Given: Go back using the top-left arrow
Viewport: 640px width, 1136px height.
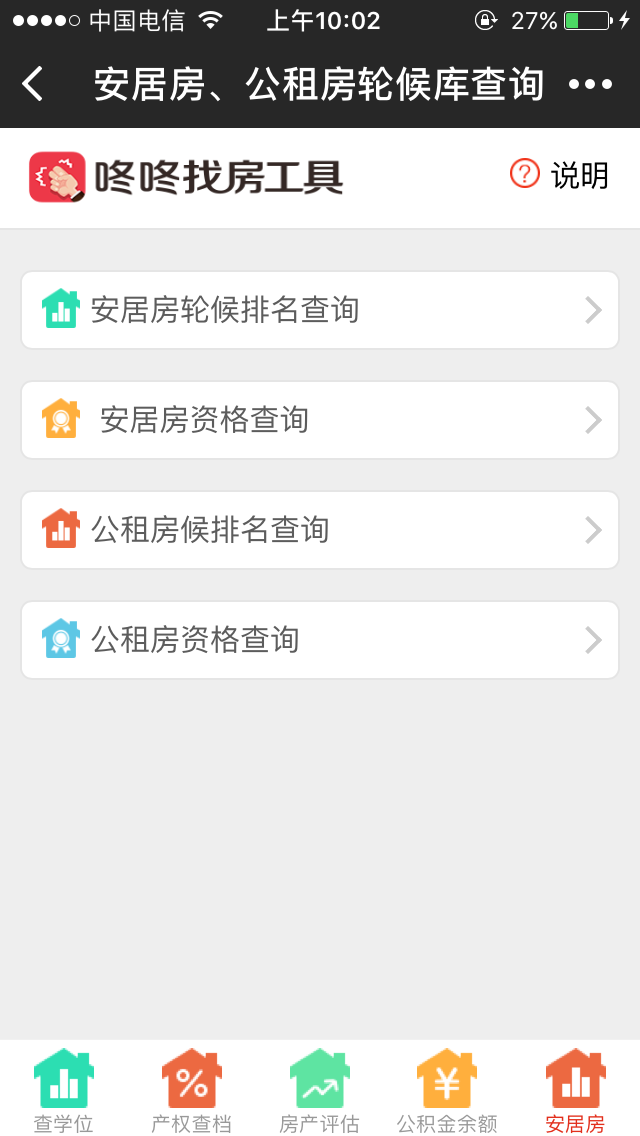Looking at the screenshot, I should click(33, 84).
